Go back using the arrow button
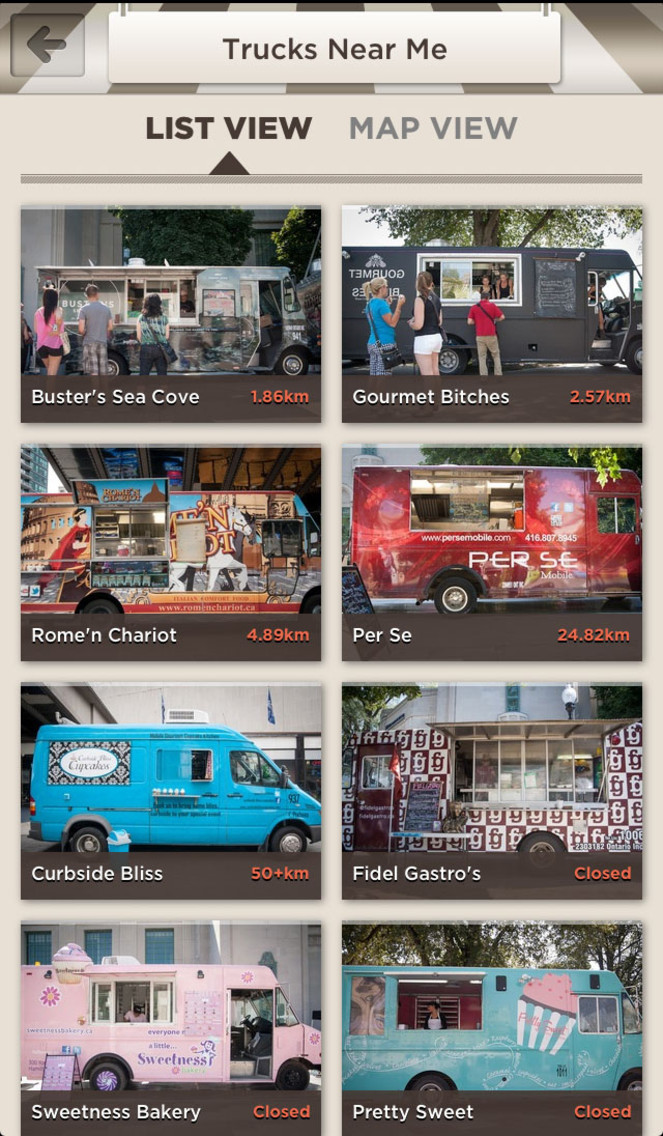Screen dimensions: 663x1136 47,45
